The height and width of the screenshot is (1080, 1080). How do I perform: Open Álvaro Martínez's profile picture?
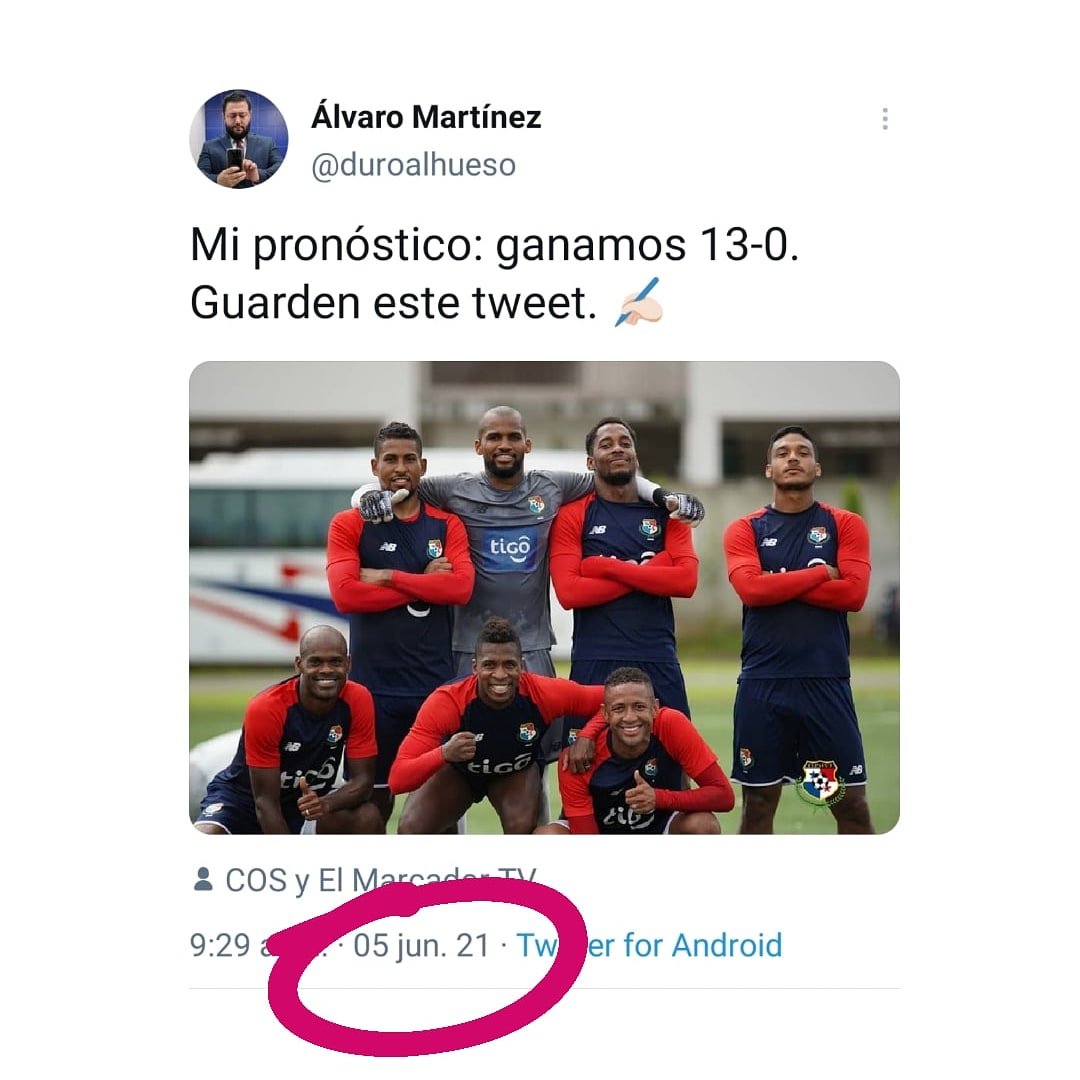tap(239, 139)
